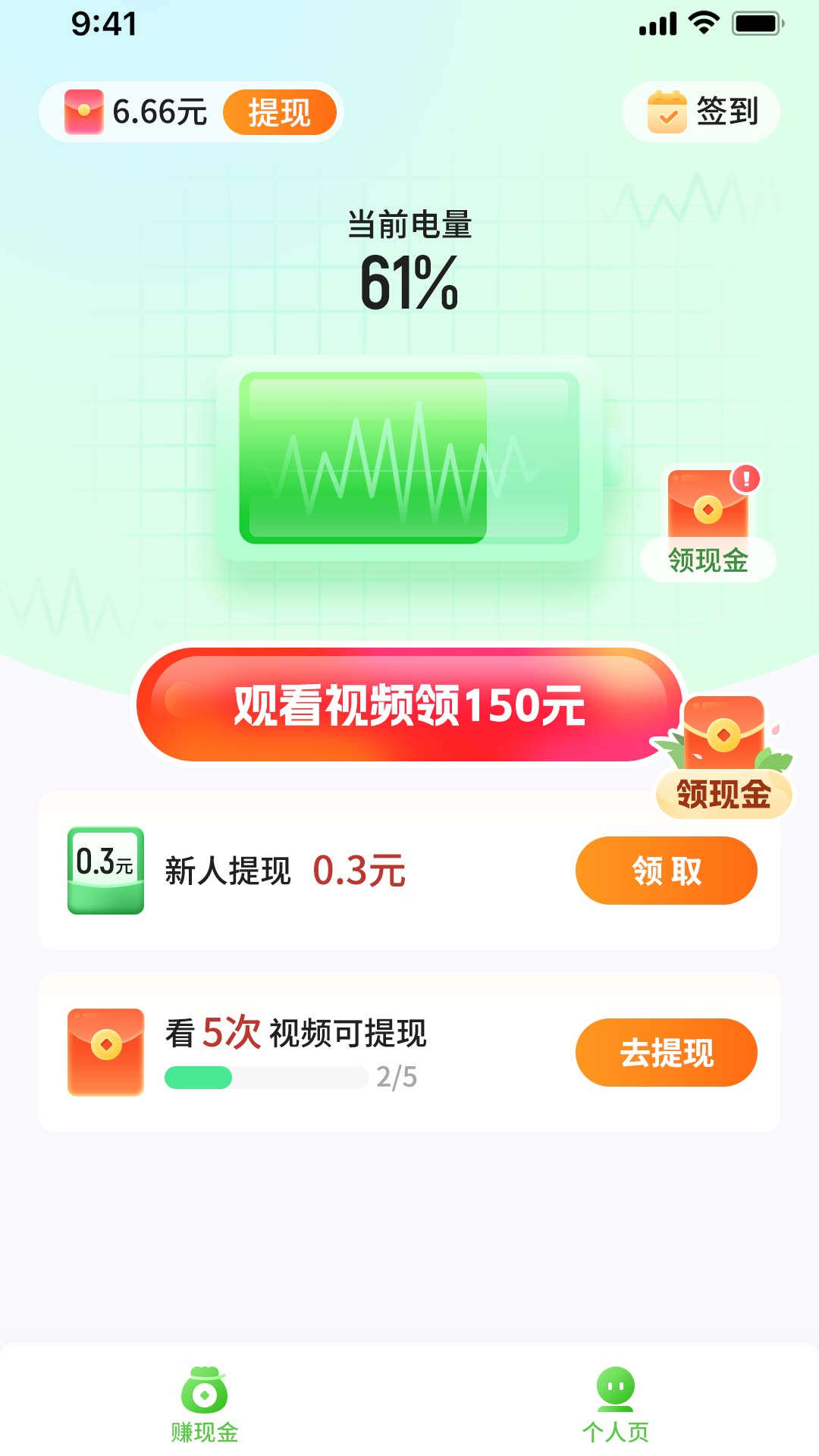Tap 观看视频领150元 banner button
The height and width of the screenshot is (1456, 819).
(409, 705)
